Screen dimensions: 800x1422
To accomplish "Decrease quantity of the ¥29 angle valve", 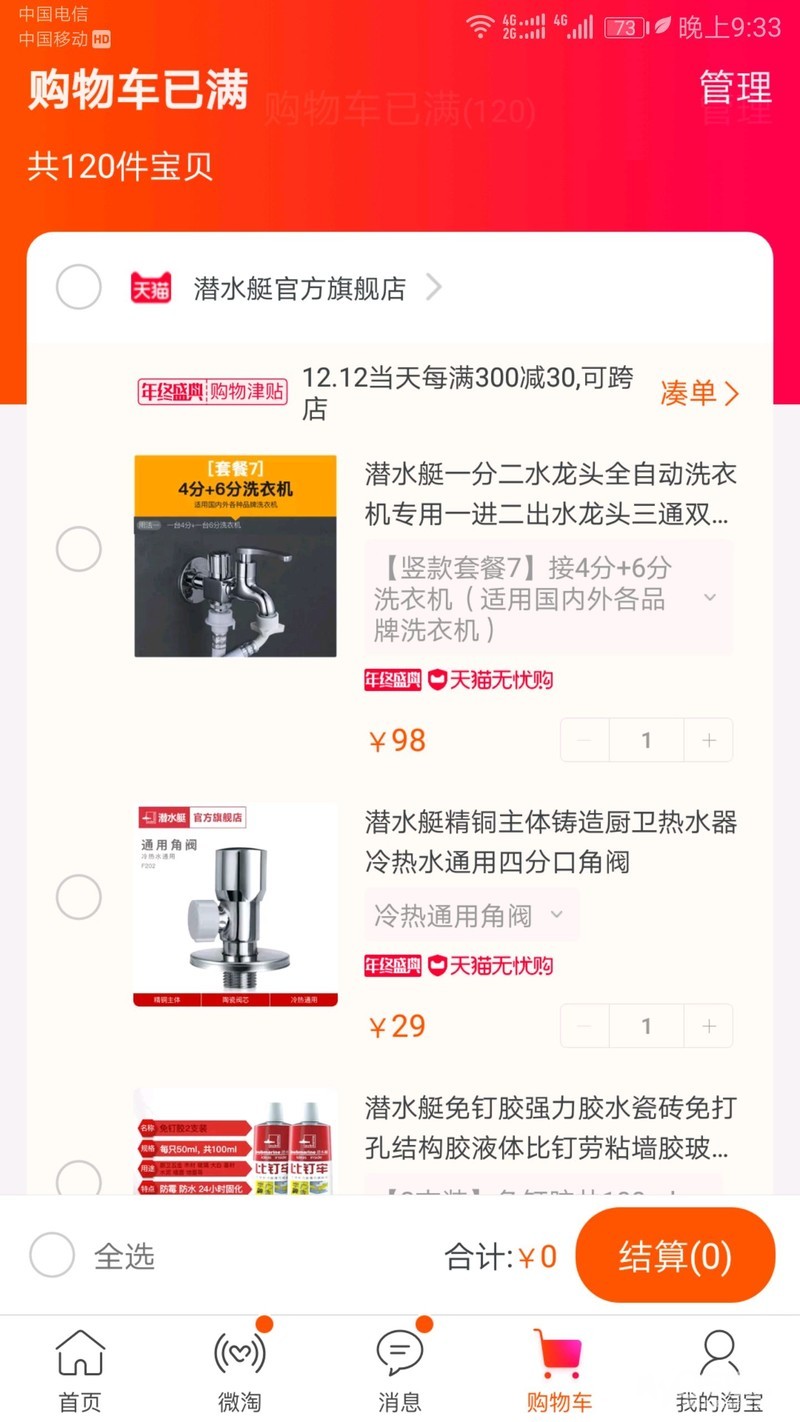I will 585,1026.
